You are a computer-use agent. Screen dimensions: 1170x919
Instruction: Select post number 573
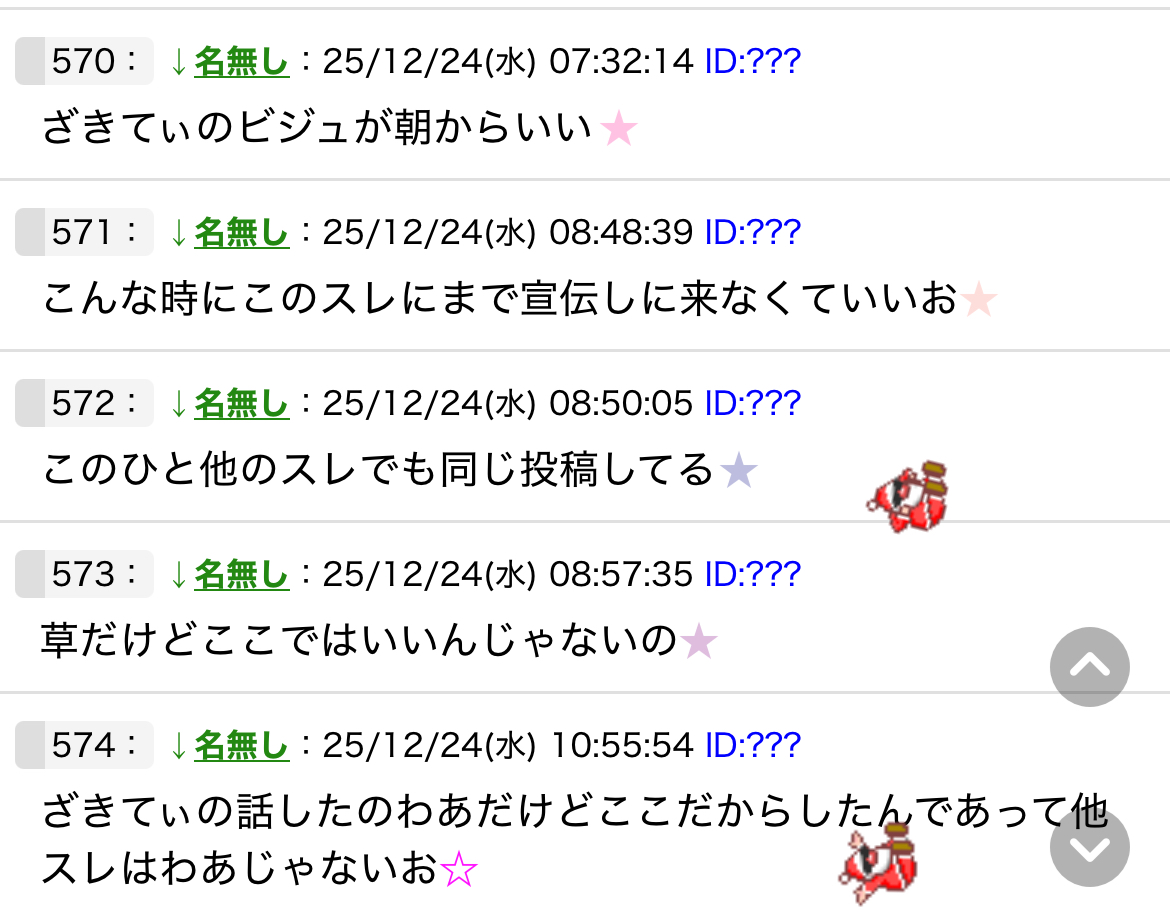click(x=84, y=575)
